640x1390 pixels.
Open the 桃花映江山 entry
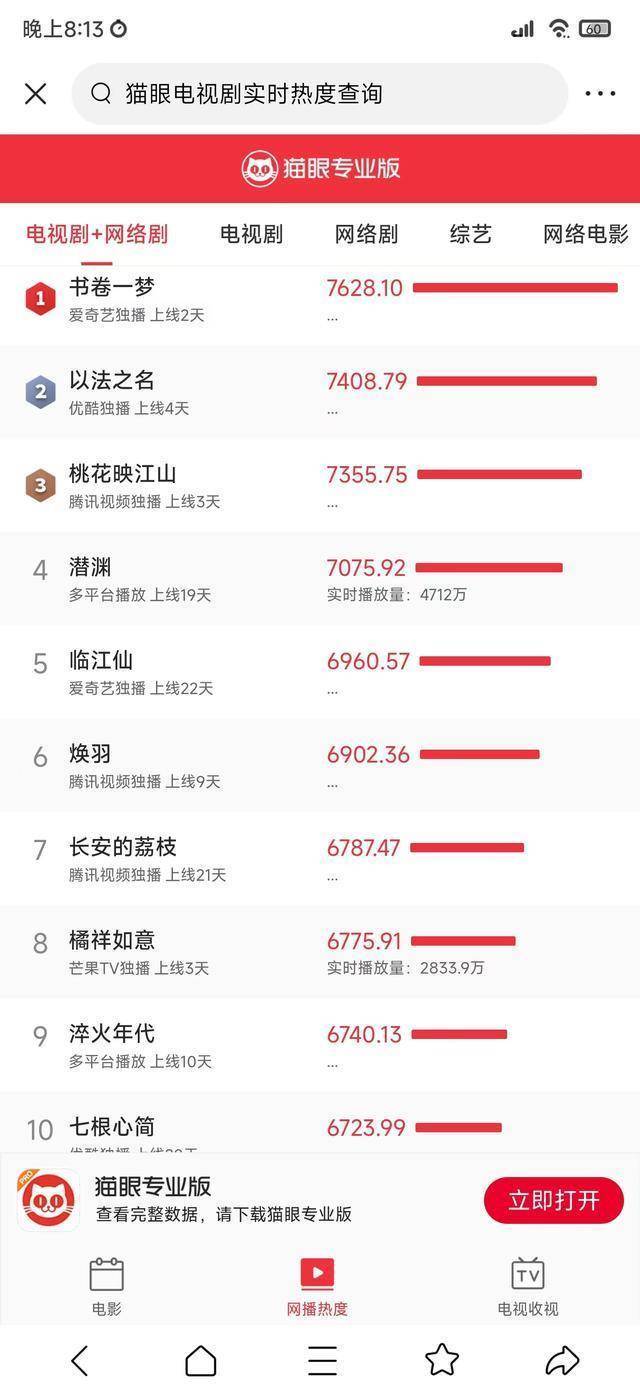pos(320,485)
